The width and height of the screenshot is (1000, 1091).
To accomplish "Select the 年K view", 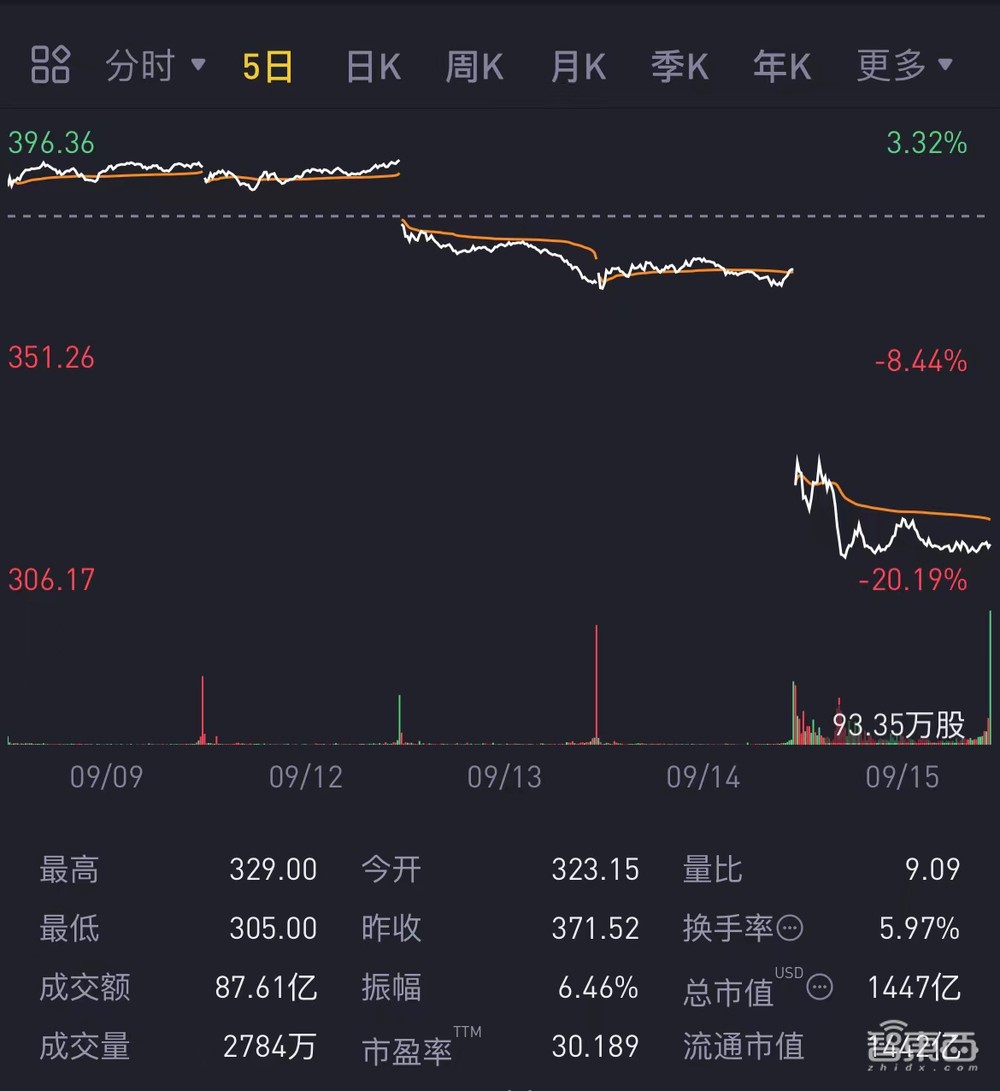I will [x=780, y=64].
